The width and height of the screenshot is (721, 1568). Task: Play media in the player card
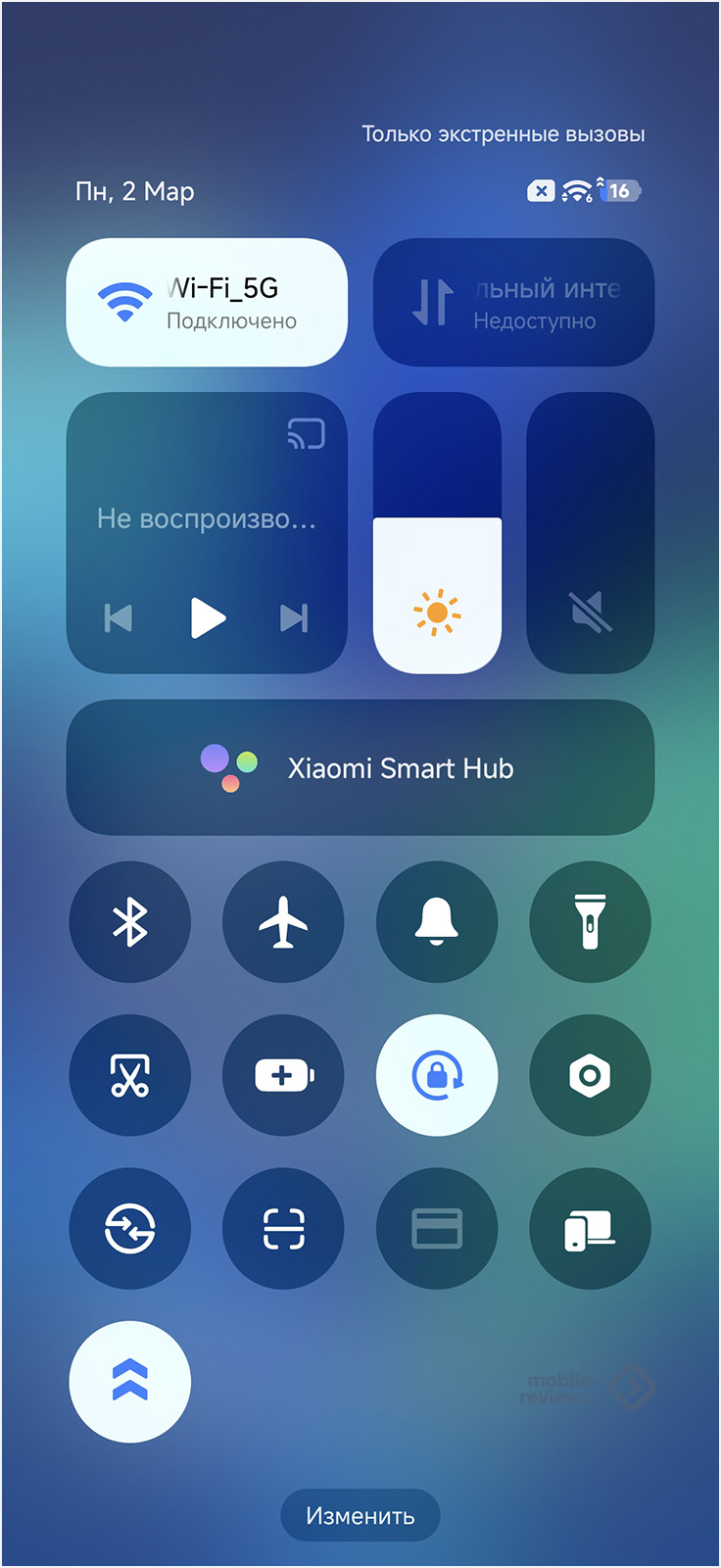[207, 618]
